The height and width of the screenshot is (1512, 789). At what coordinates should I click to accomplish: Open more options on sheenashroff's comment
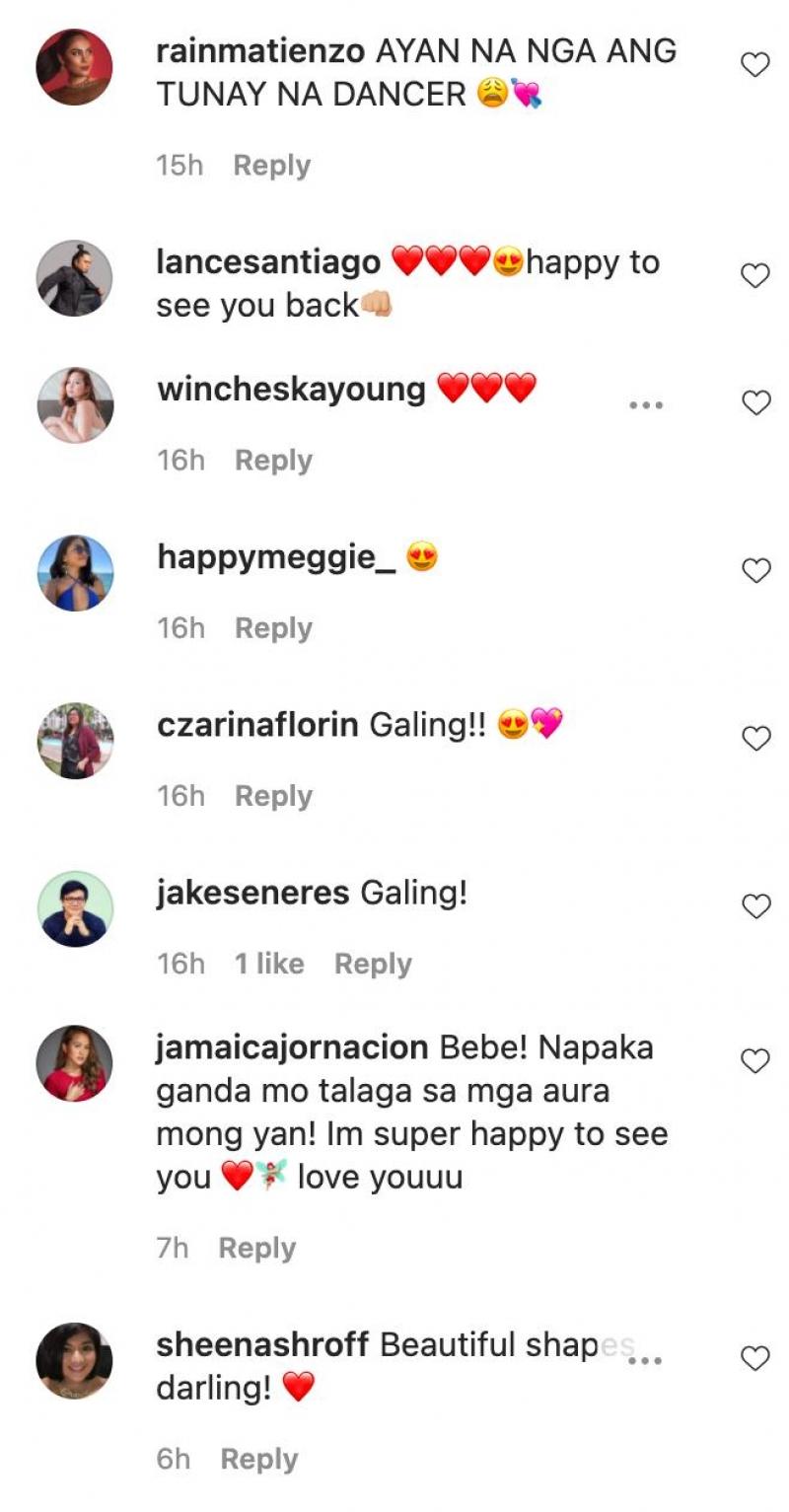(x=646, y=1360)
